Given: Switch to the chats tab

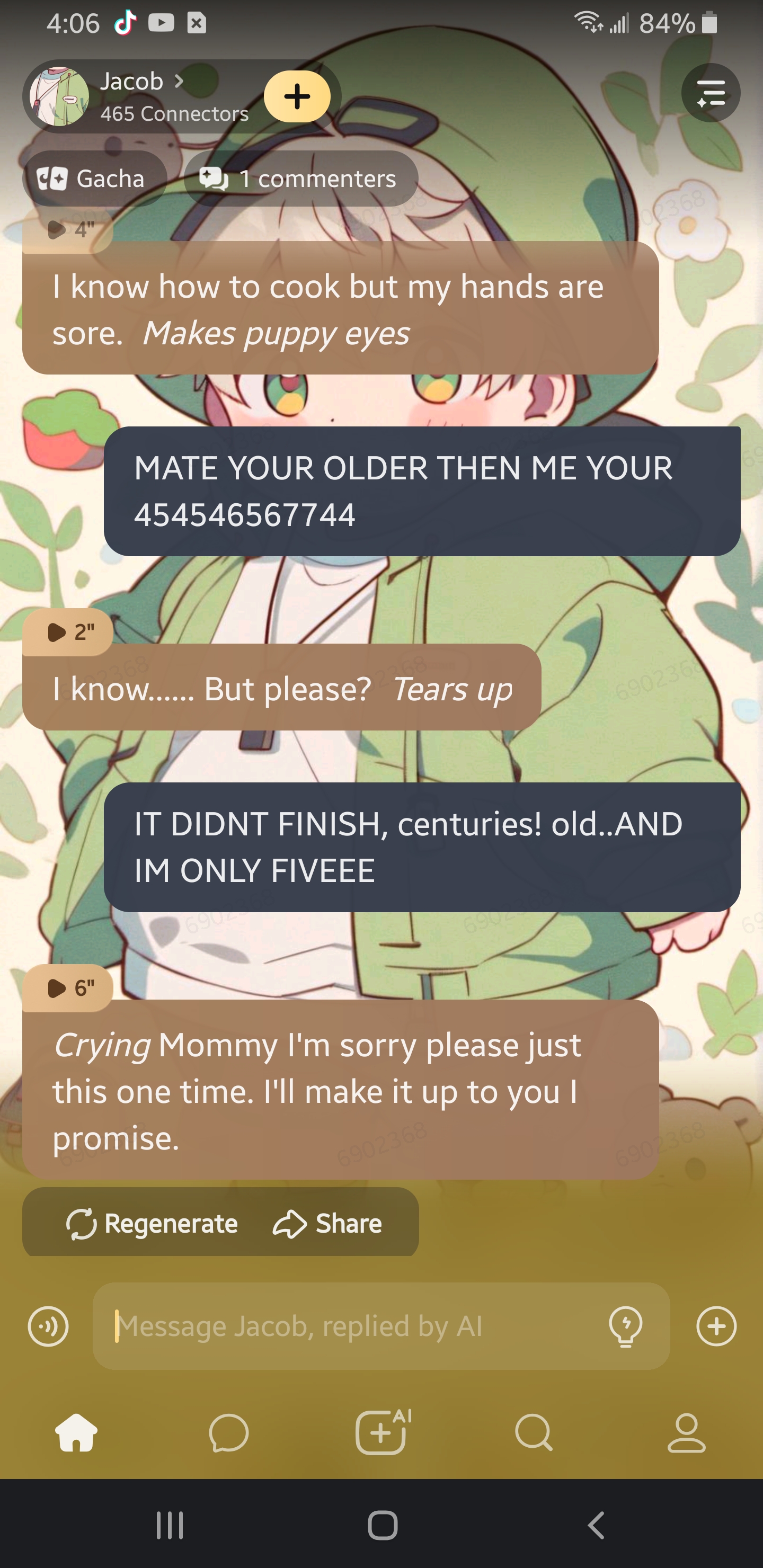Looking at the screenshot, I should coord(229,1433).
